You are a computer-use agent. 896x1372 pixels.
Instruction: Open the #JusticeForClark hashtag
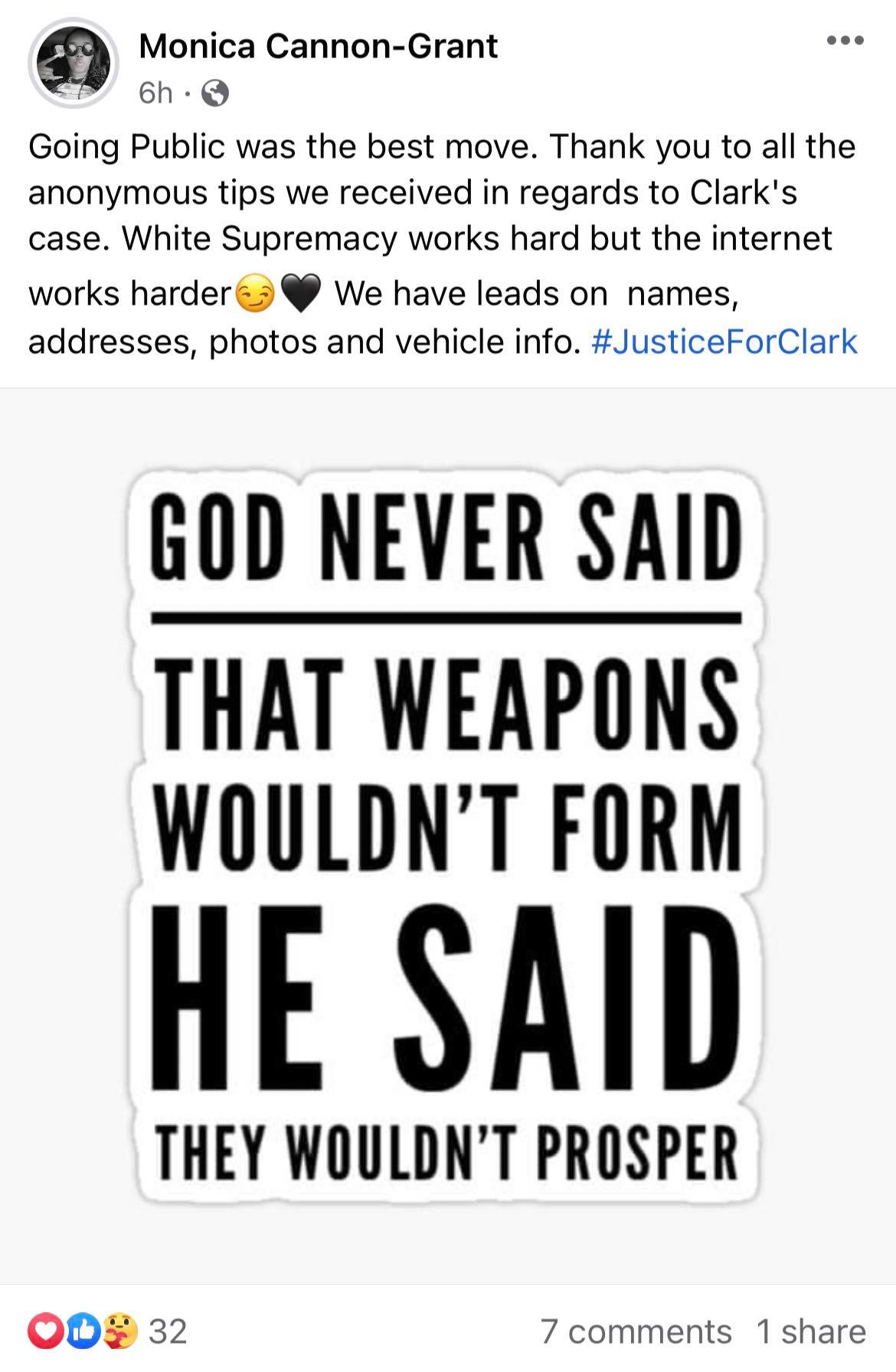click(724, 341)
